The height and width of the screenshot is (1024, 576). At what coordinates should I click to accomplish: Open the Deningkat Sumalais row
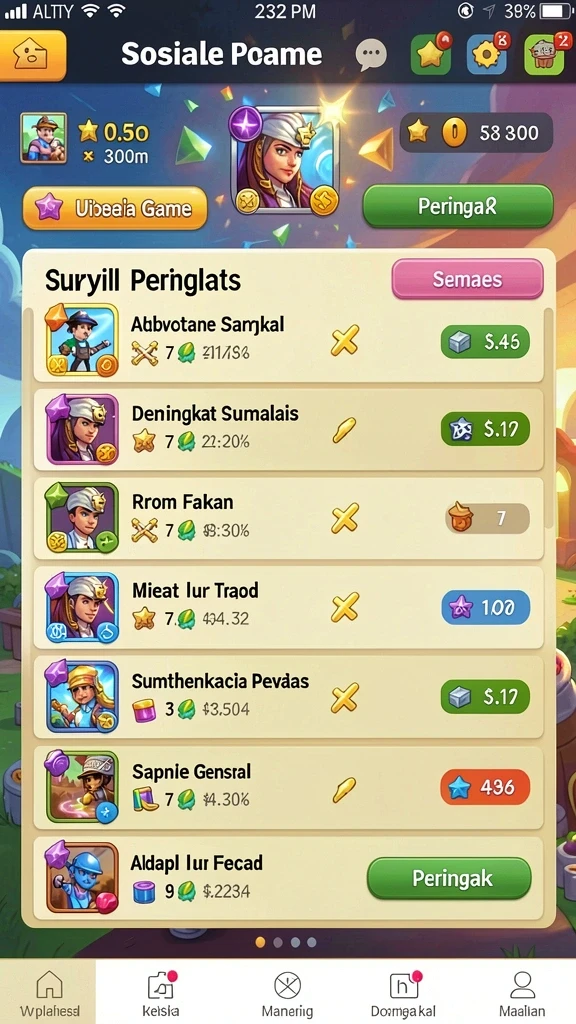click(289, 430)
